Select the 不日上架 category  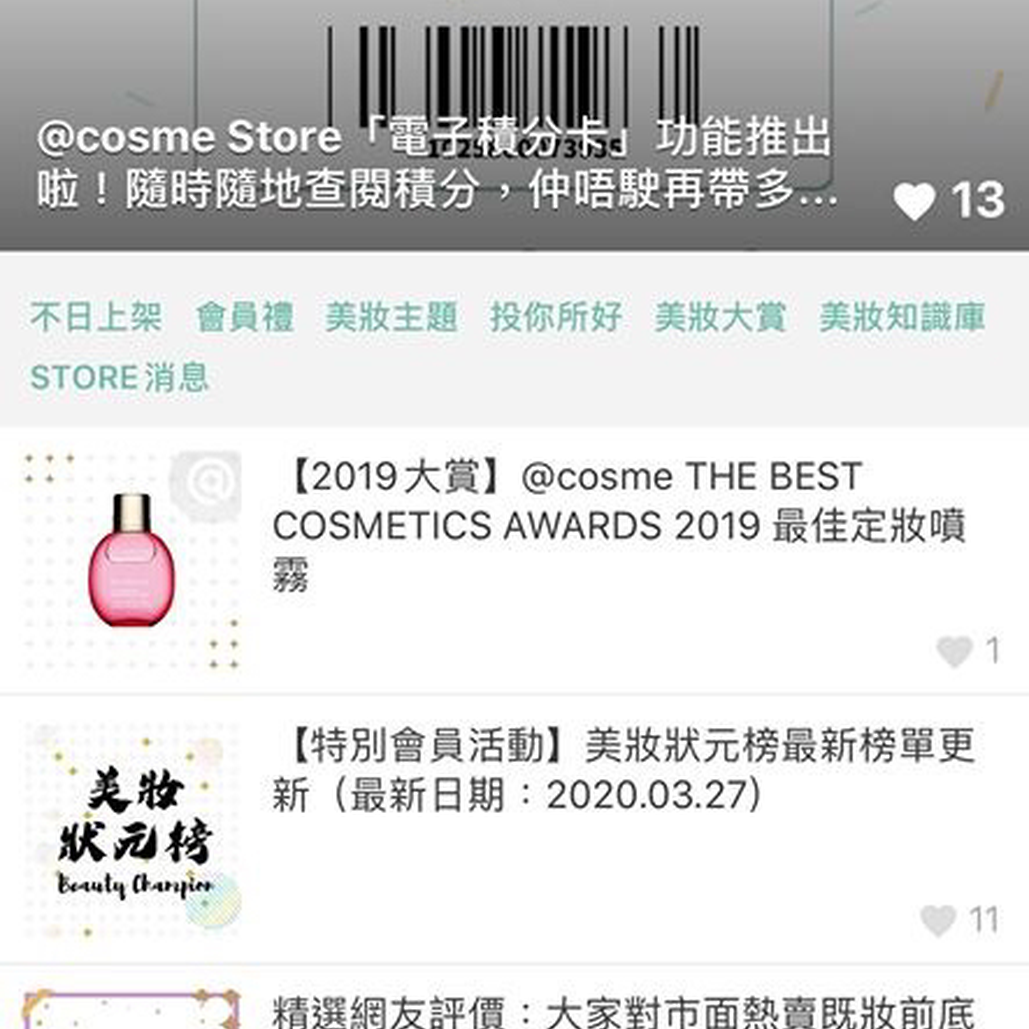(95, 318)
